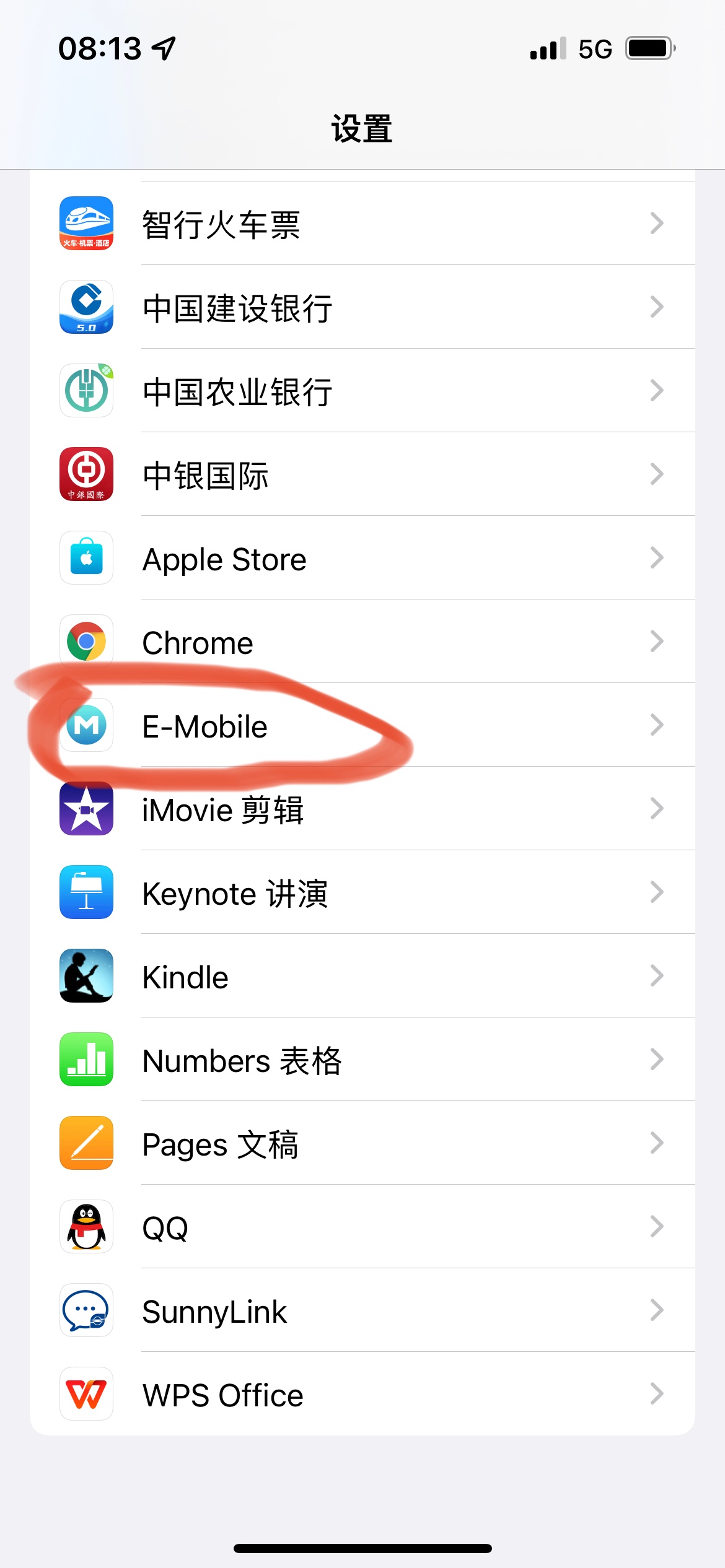The image size is (725, 1568).
Task: Open Numbers 表格 settings
Action: coord(362,1060)
